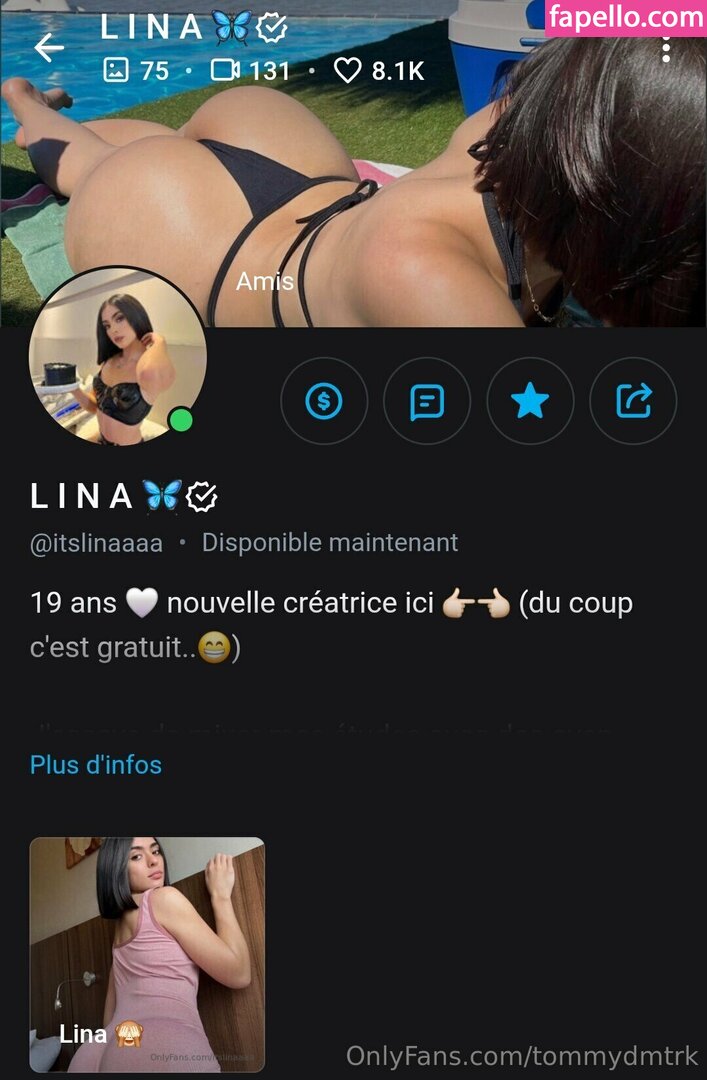View the round profile avatar

pyautogui.click(x=118, y=357)
